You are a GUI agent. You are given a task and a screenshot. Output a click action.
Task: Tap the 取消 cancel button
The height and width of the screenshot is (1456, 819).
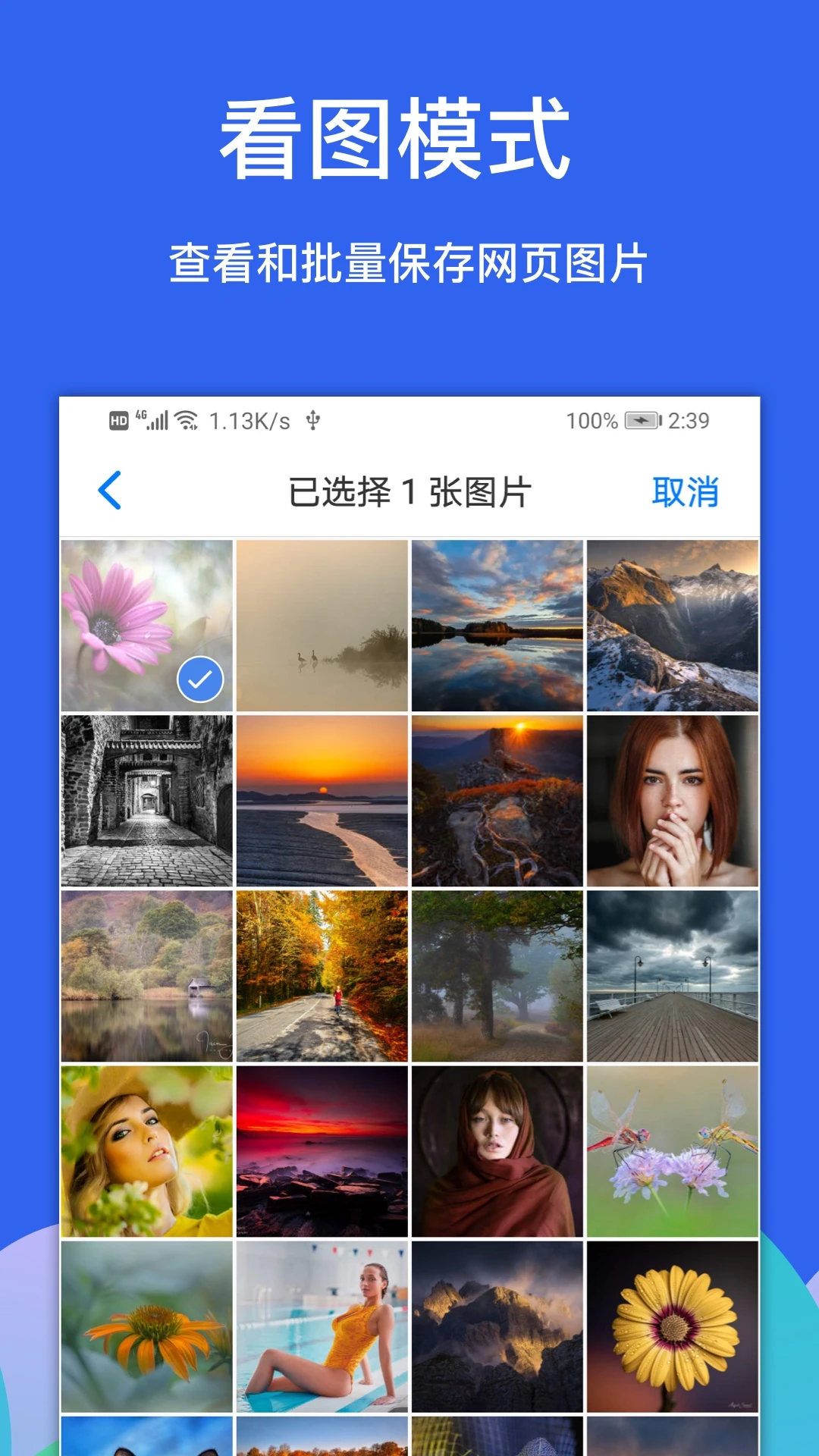[685, 491]
